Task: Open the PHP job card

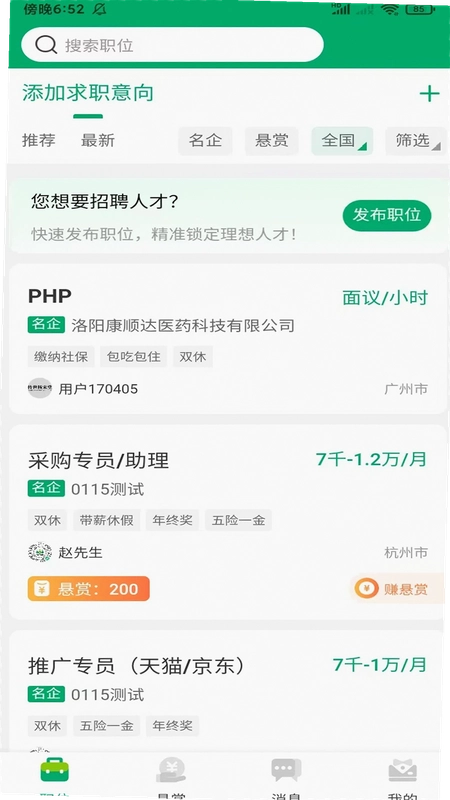Action: click(x=228, y=339)
